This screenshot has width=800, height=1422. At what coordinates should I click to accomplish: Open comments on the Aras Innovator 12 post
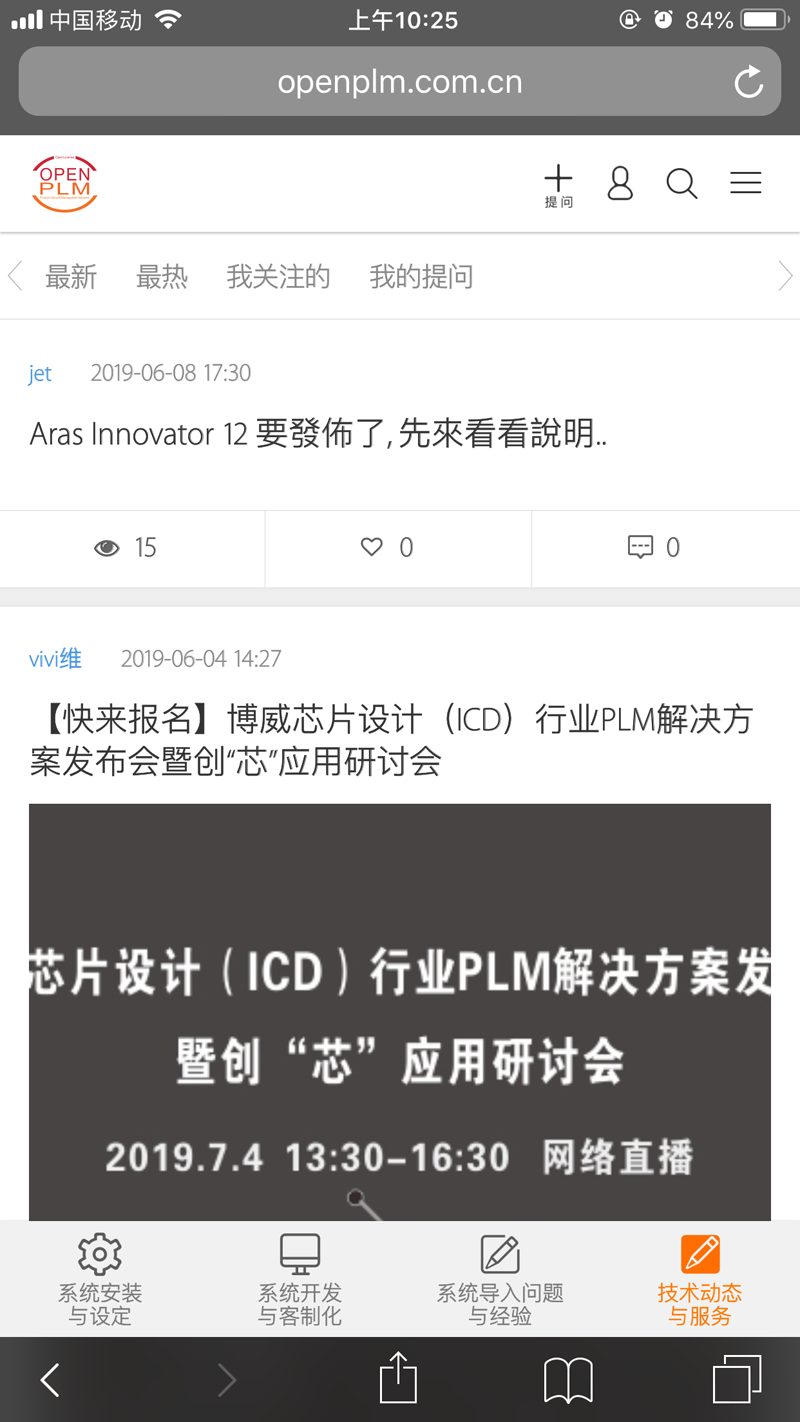(x=653, y=547)
